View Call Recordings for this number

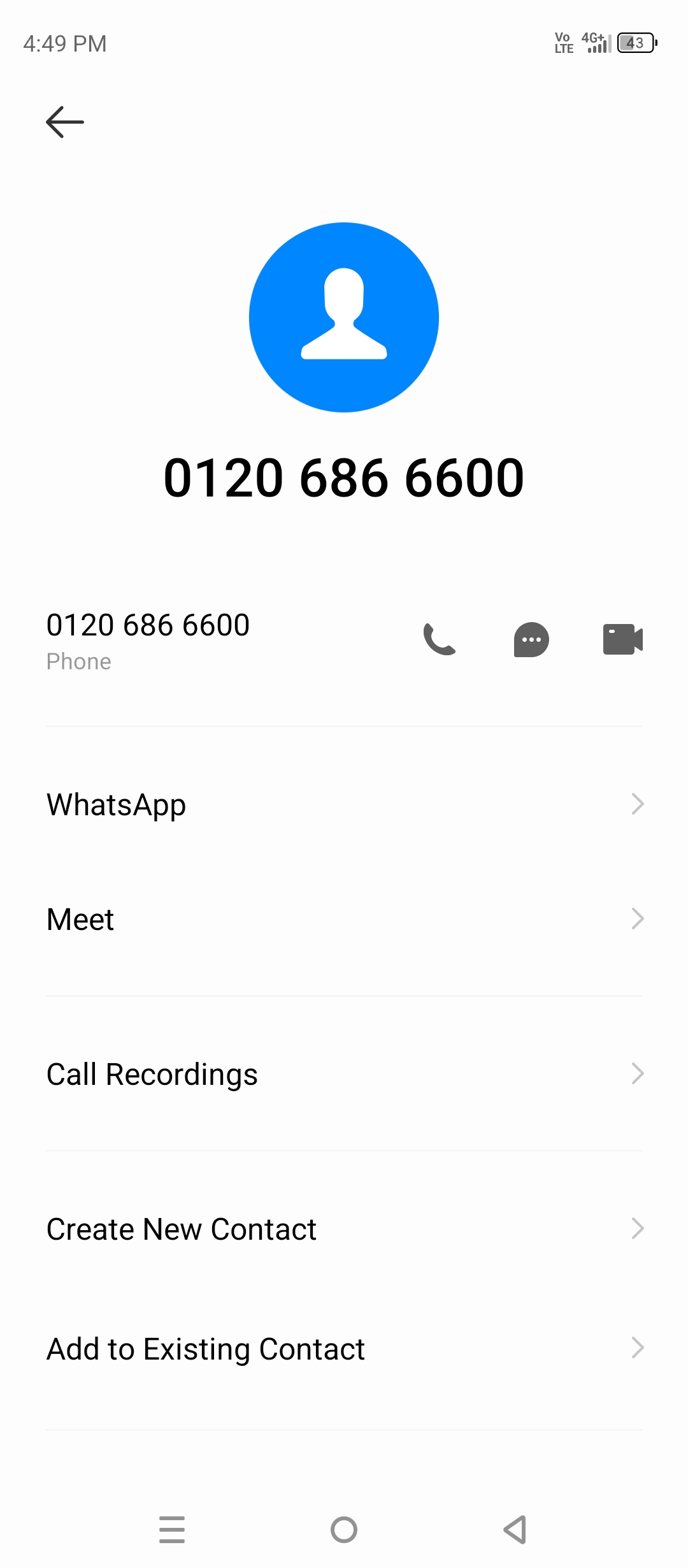tap(344, 1074)
